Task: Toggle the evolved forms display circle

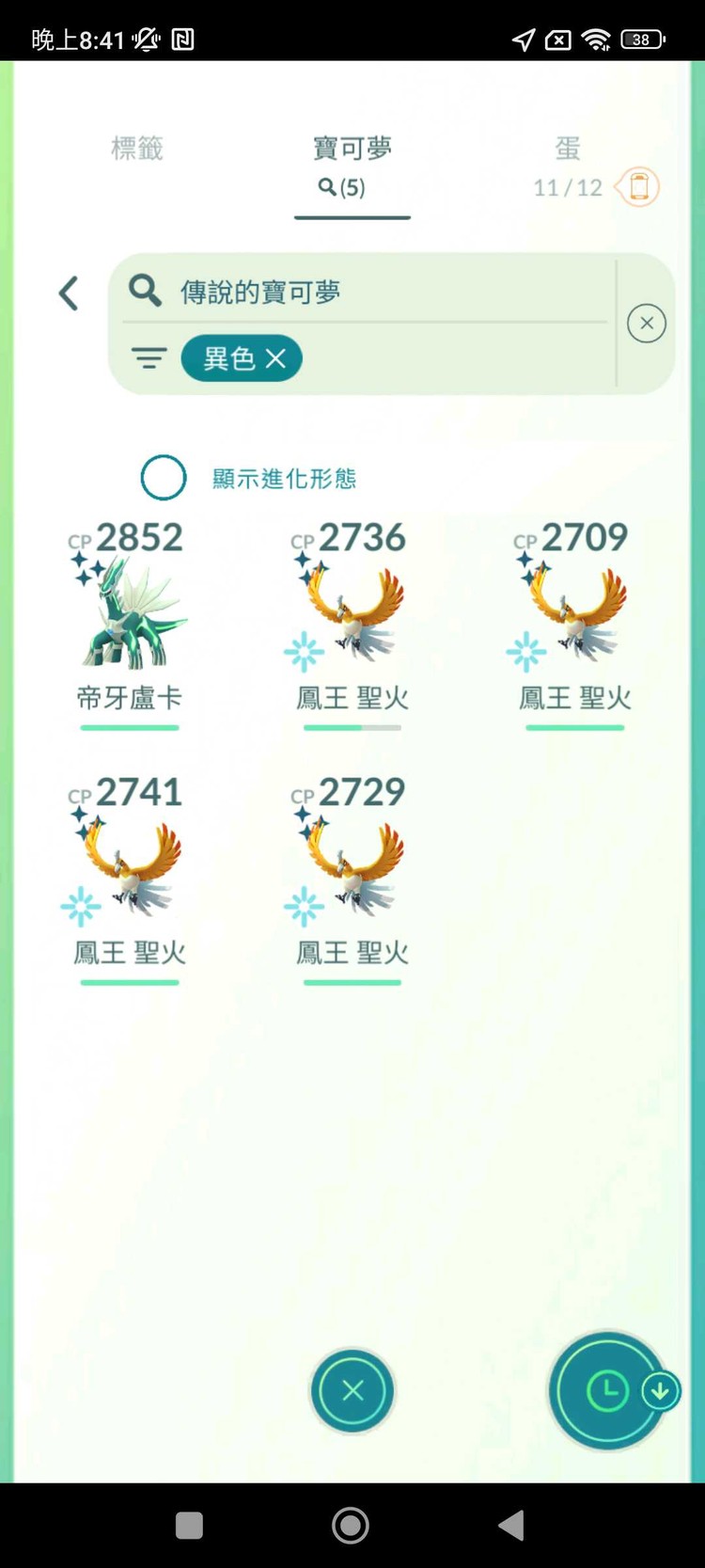Action: pyautogui.click(x=163, y=478)
